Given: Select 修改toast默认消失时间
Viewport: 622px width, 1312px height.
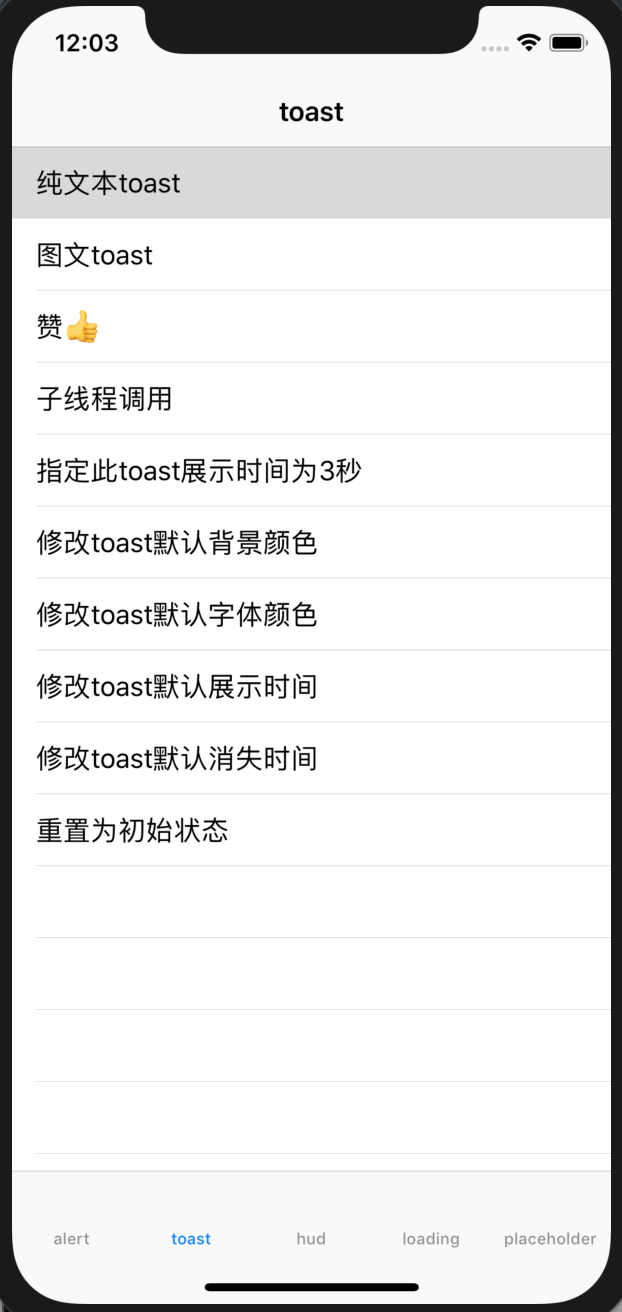Looking at the screenshot, I should pos(311,759).
